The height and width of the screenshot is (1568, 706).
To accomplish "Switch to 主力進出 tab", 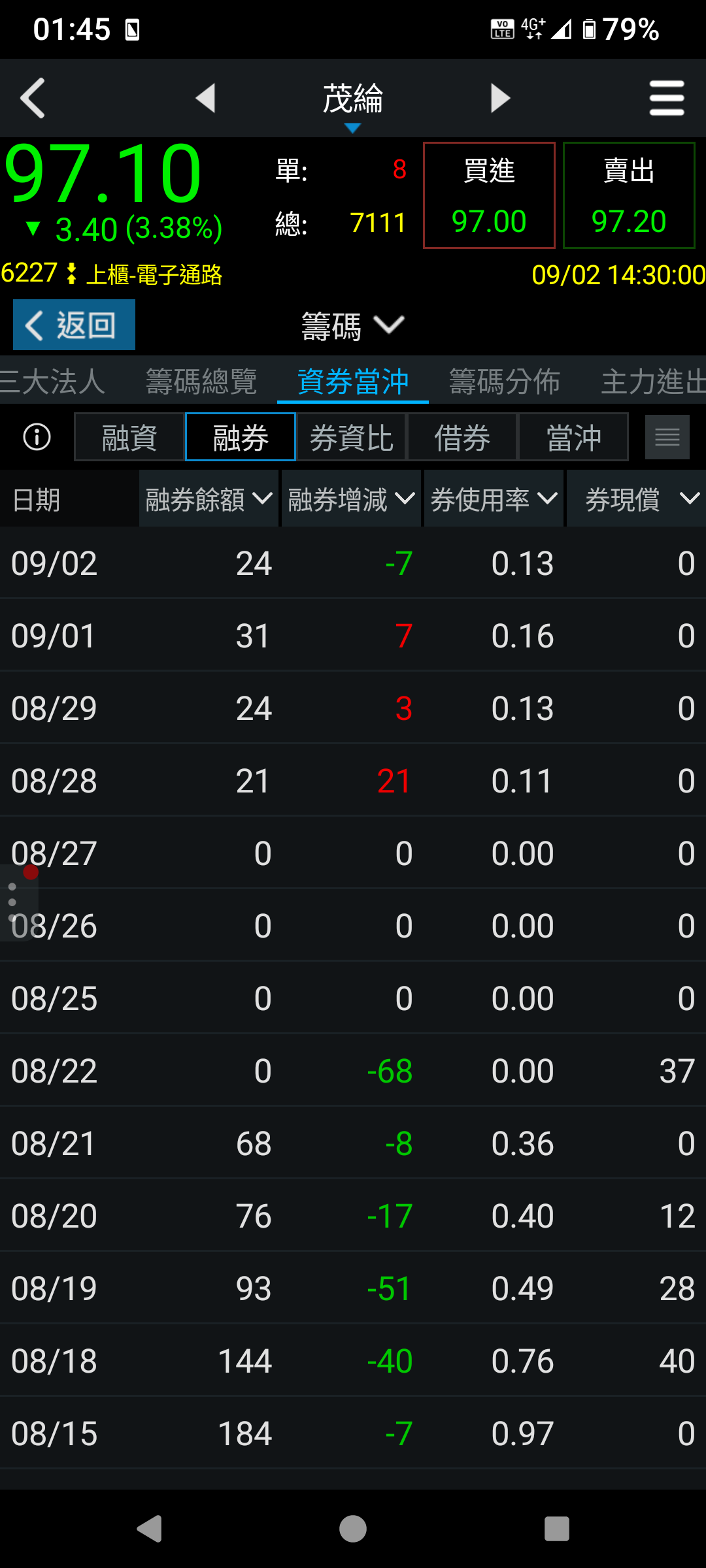I will [x=652, y=381].
